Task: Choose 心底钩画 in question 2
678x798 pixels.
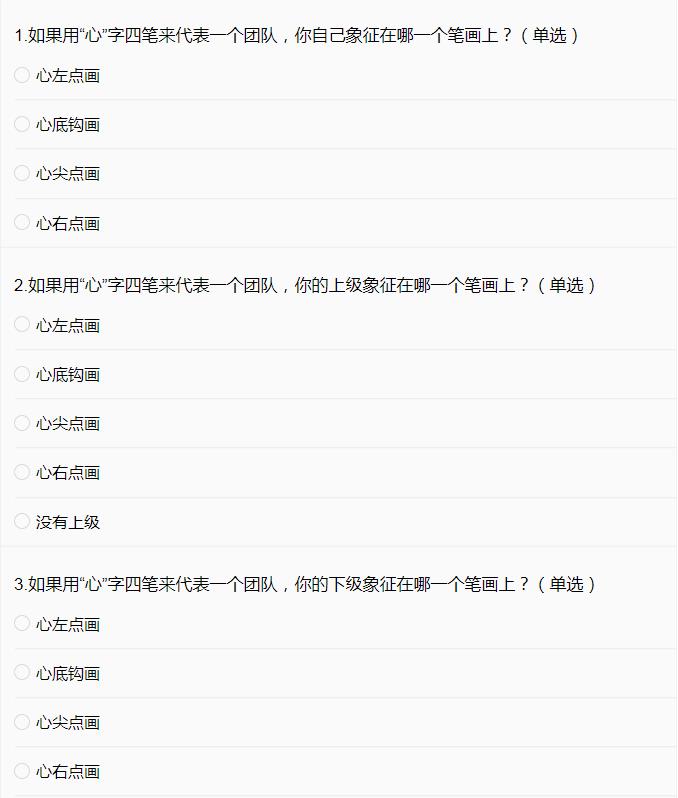Action: click(22, 374)
